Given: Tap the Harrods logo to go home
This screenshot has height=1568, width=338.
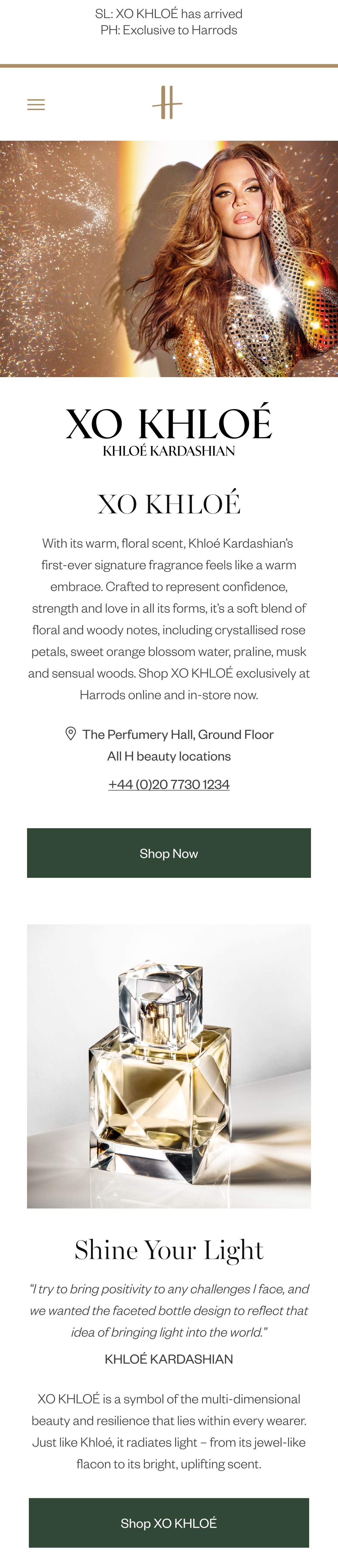Looking at the screenshot, I should point(167,103).
